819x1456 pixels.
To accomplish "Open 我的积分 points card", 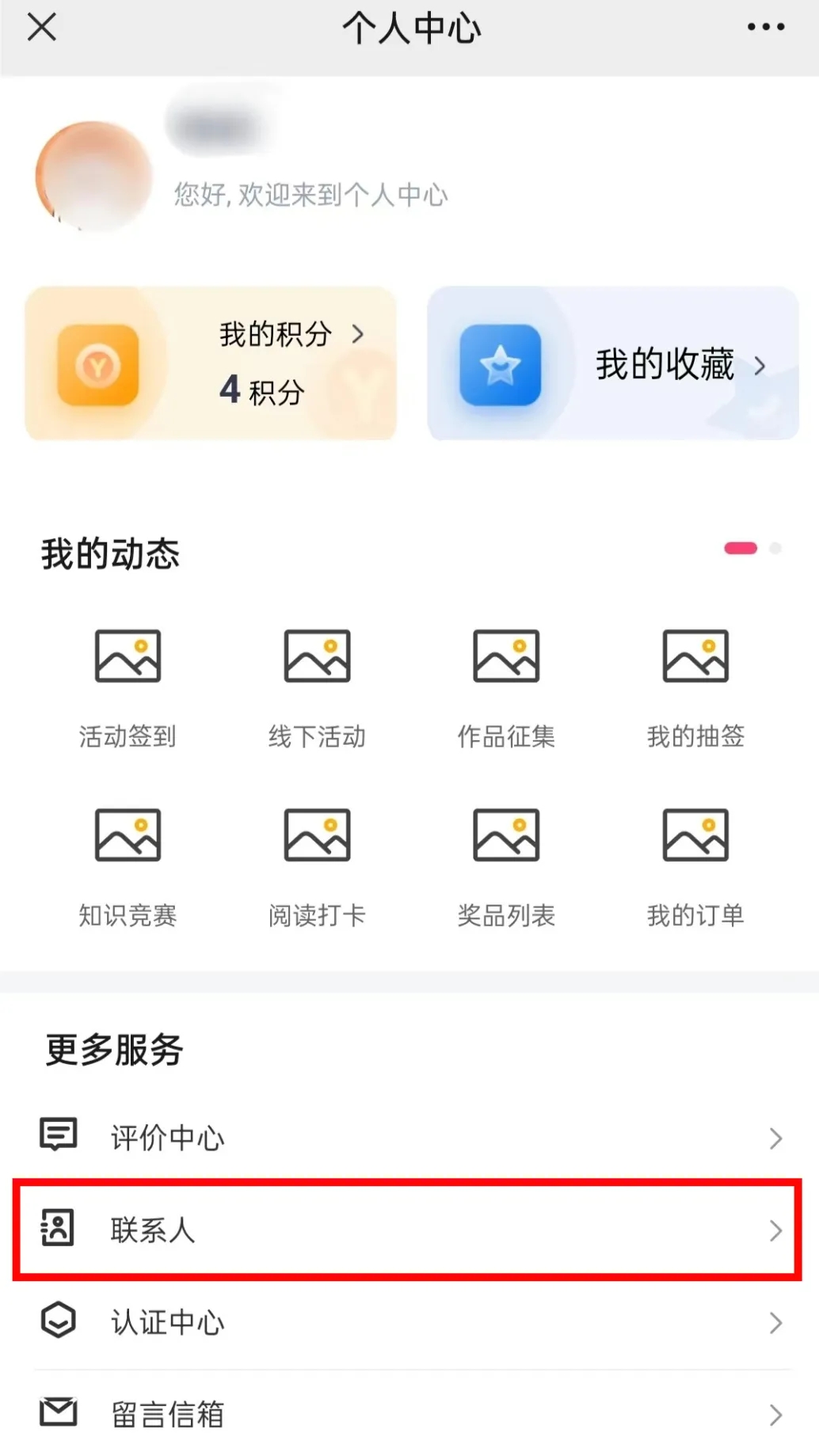I will coord(211,363).
